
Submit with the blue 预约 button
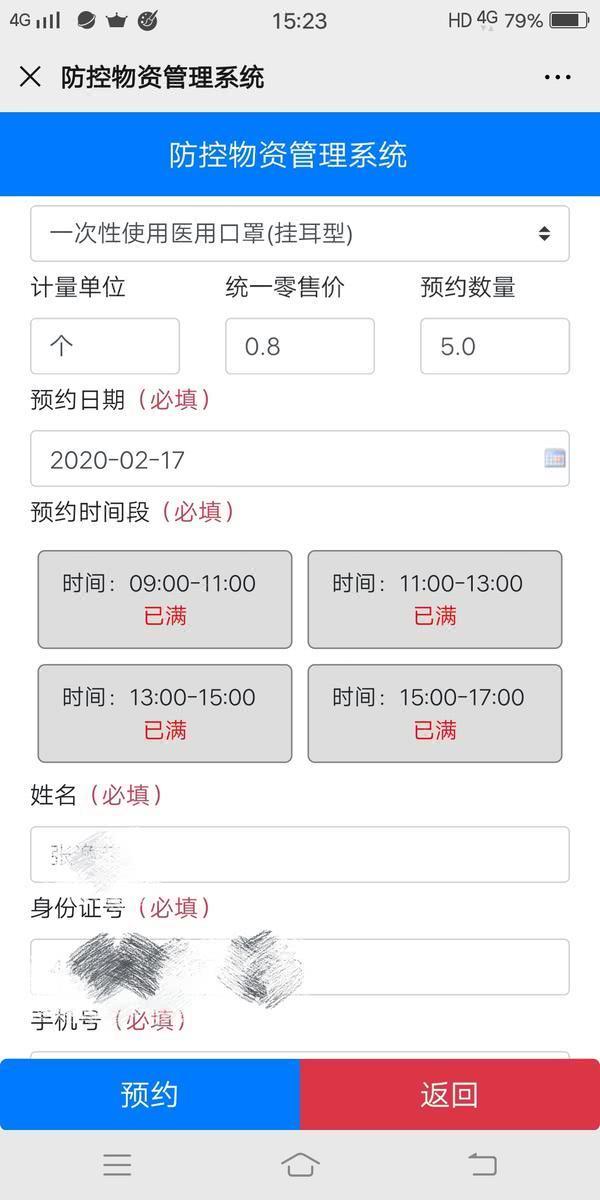pos(150,1094)
